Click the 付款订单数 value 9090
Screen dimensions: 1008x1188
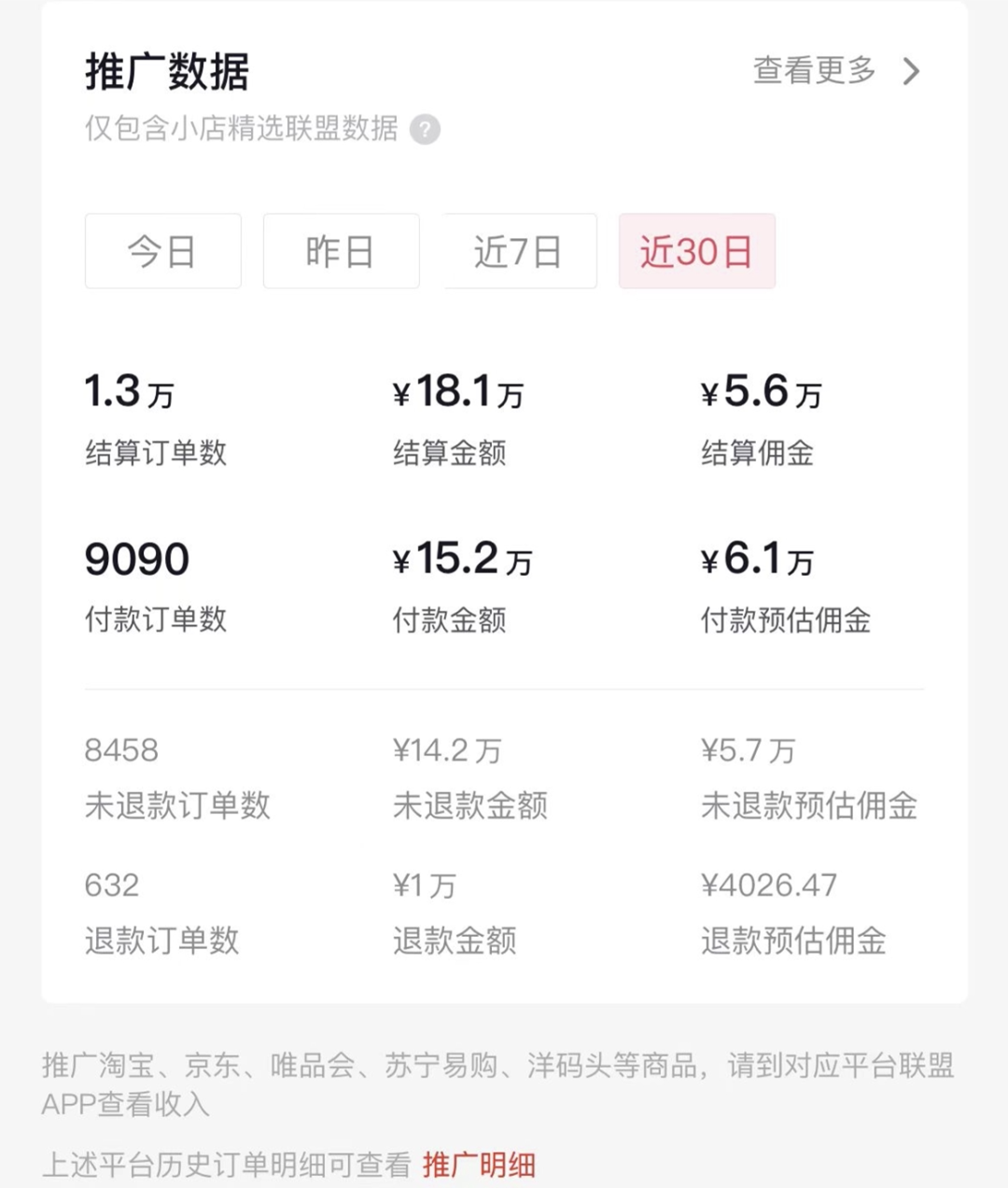(136, 559)
